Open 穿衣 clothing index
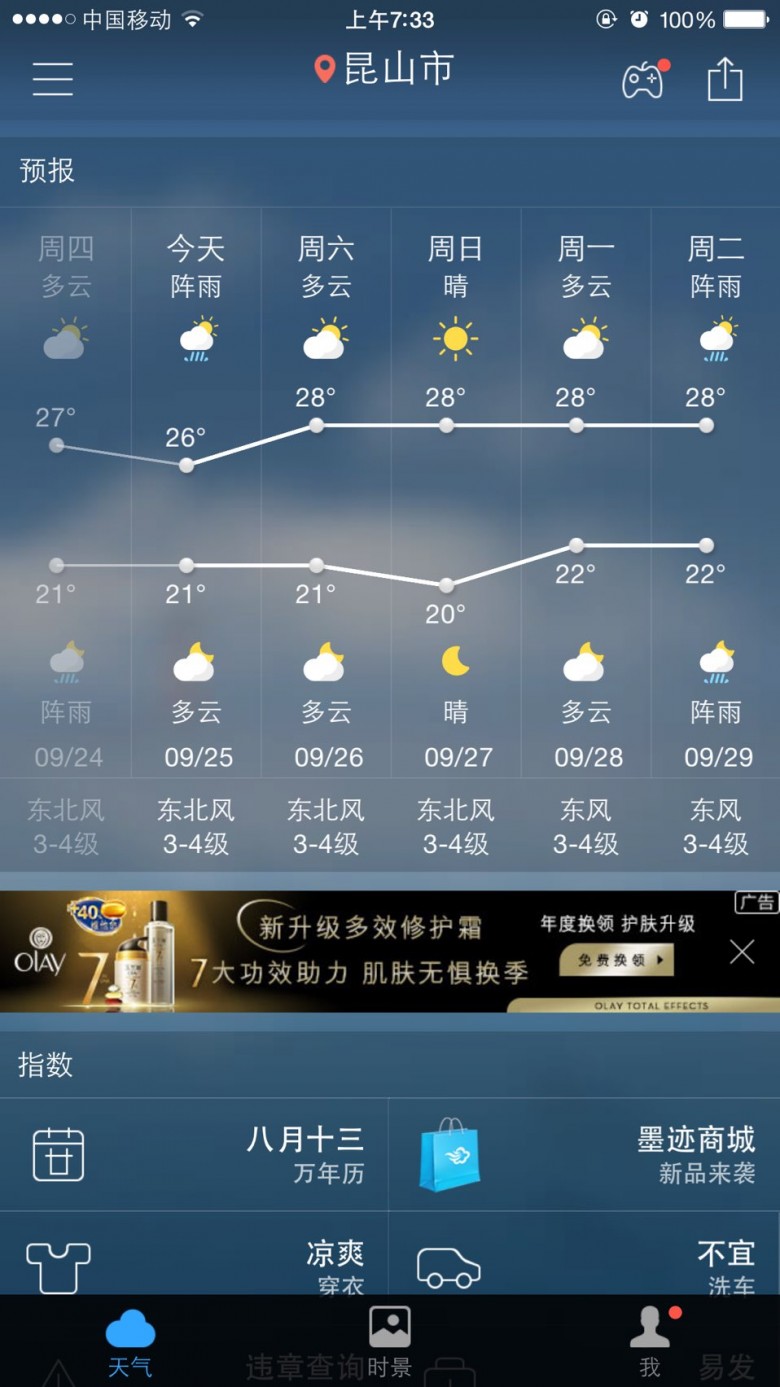The height and width of the screenshot is (1387, 780). (194, 1258)
